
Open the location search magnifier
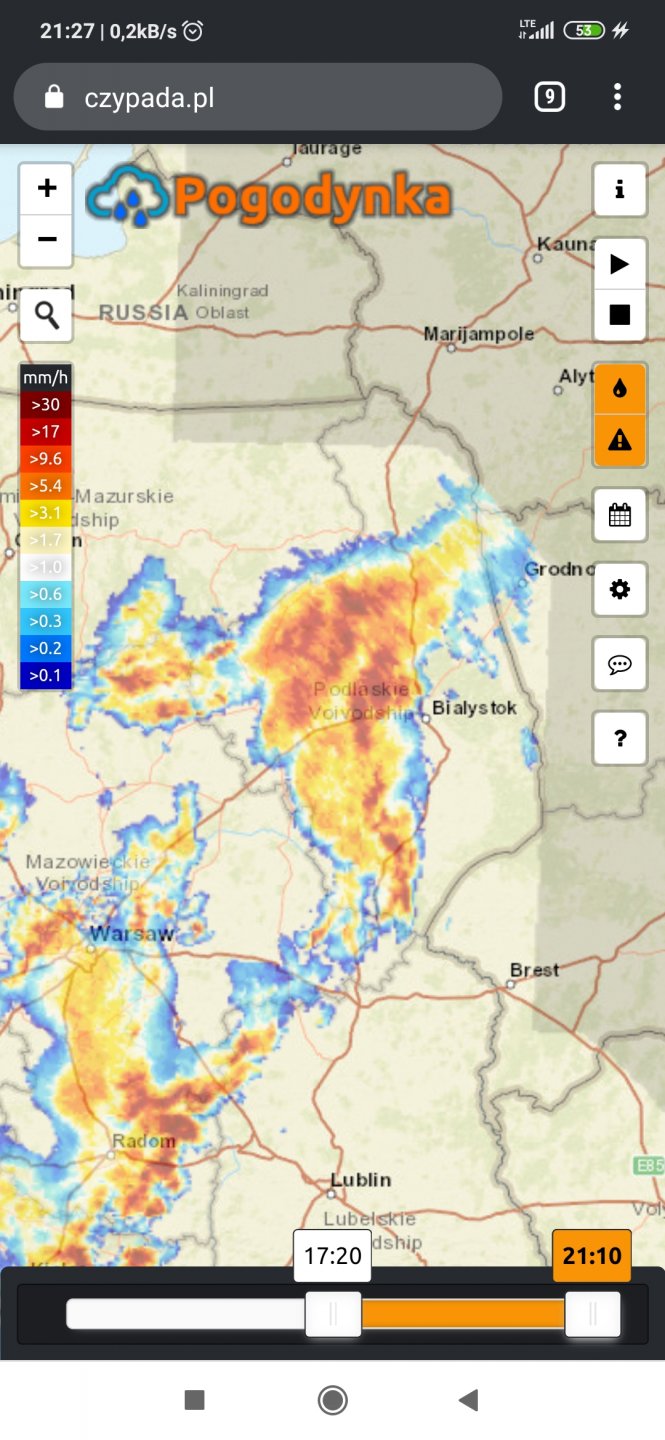pos(46,316)
